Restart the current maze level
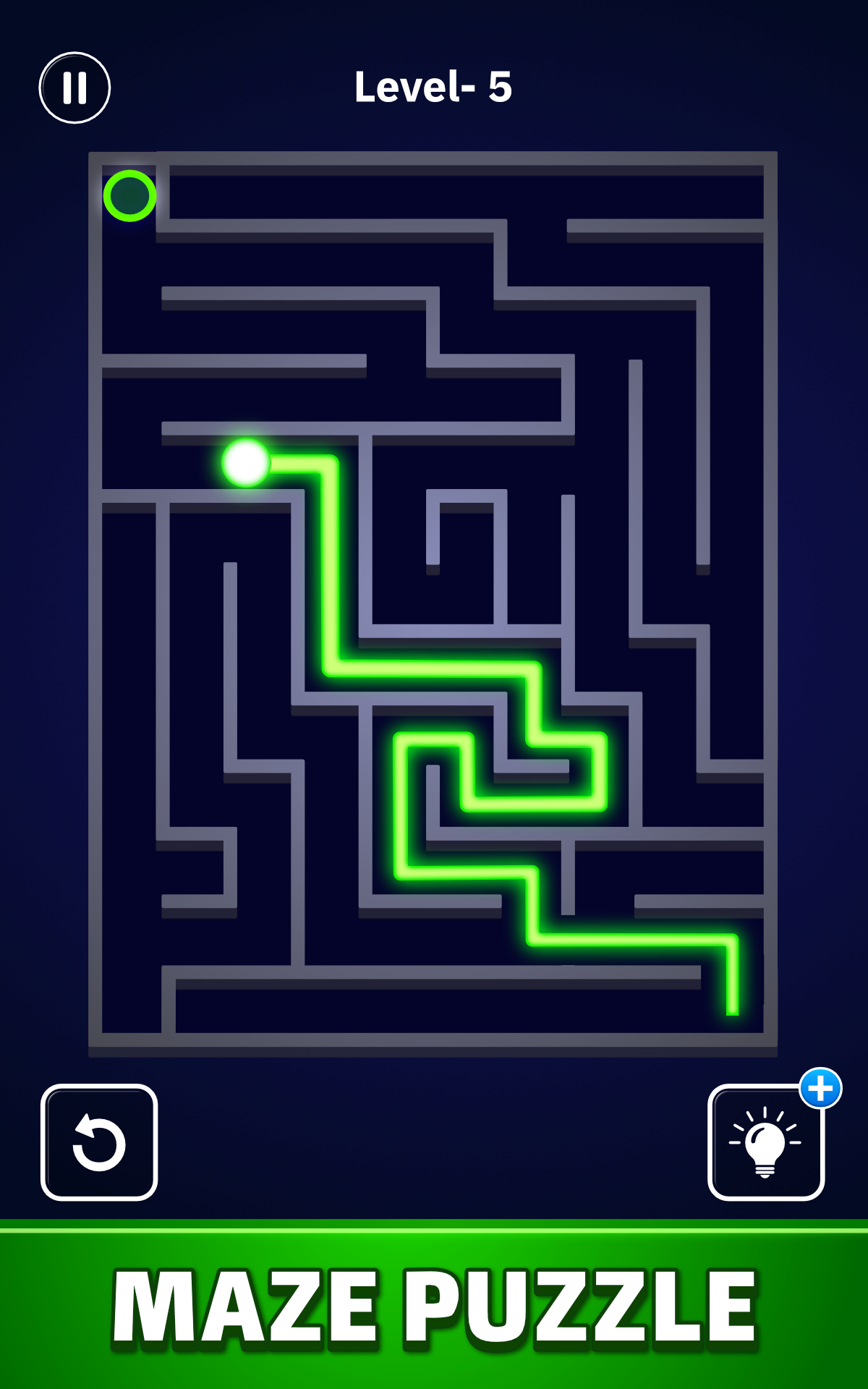 (x=99, y=1142)
